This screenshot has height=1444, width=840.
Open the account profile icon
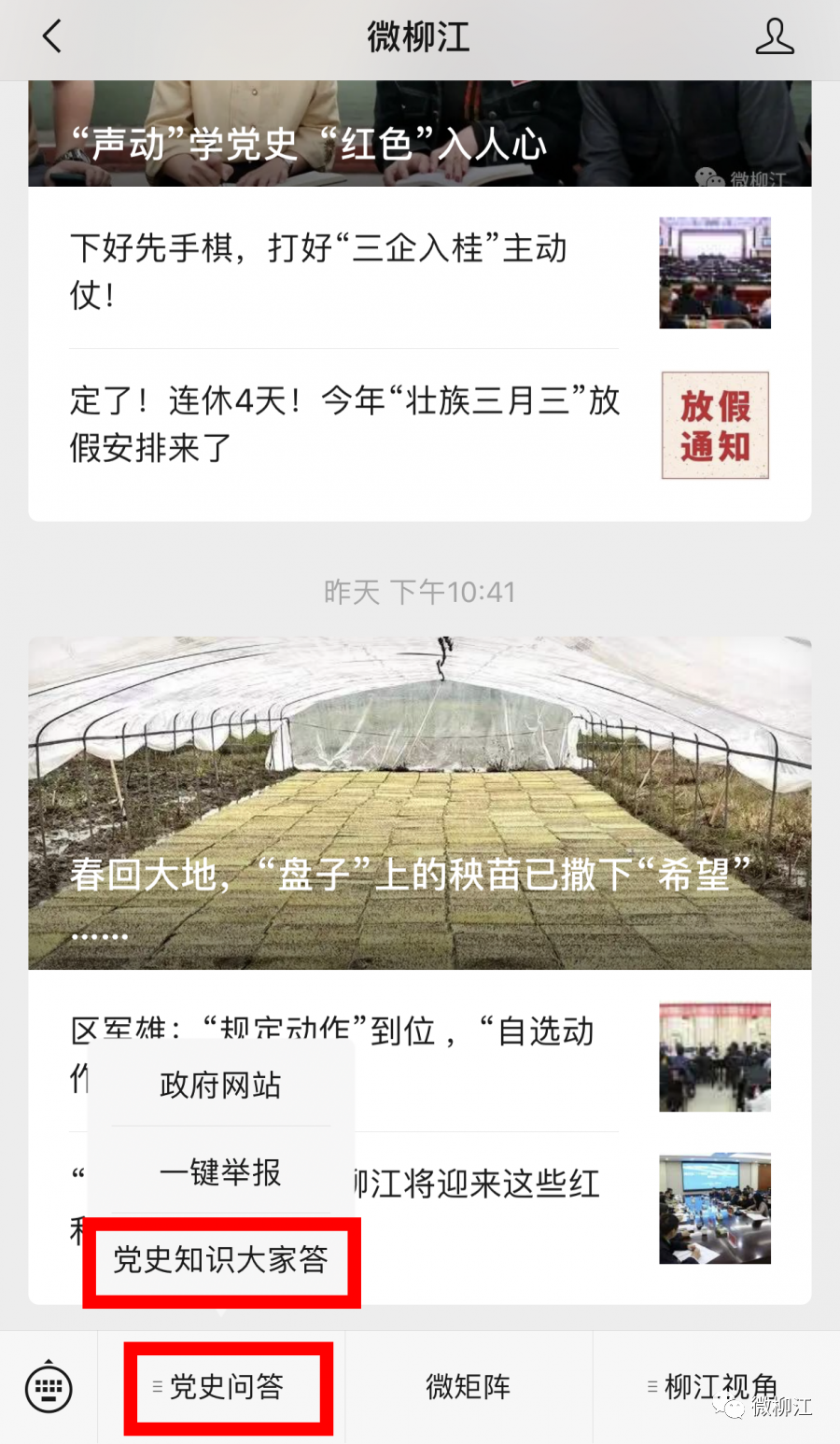pyautogui.click(x=774, y=37)
